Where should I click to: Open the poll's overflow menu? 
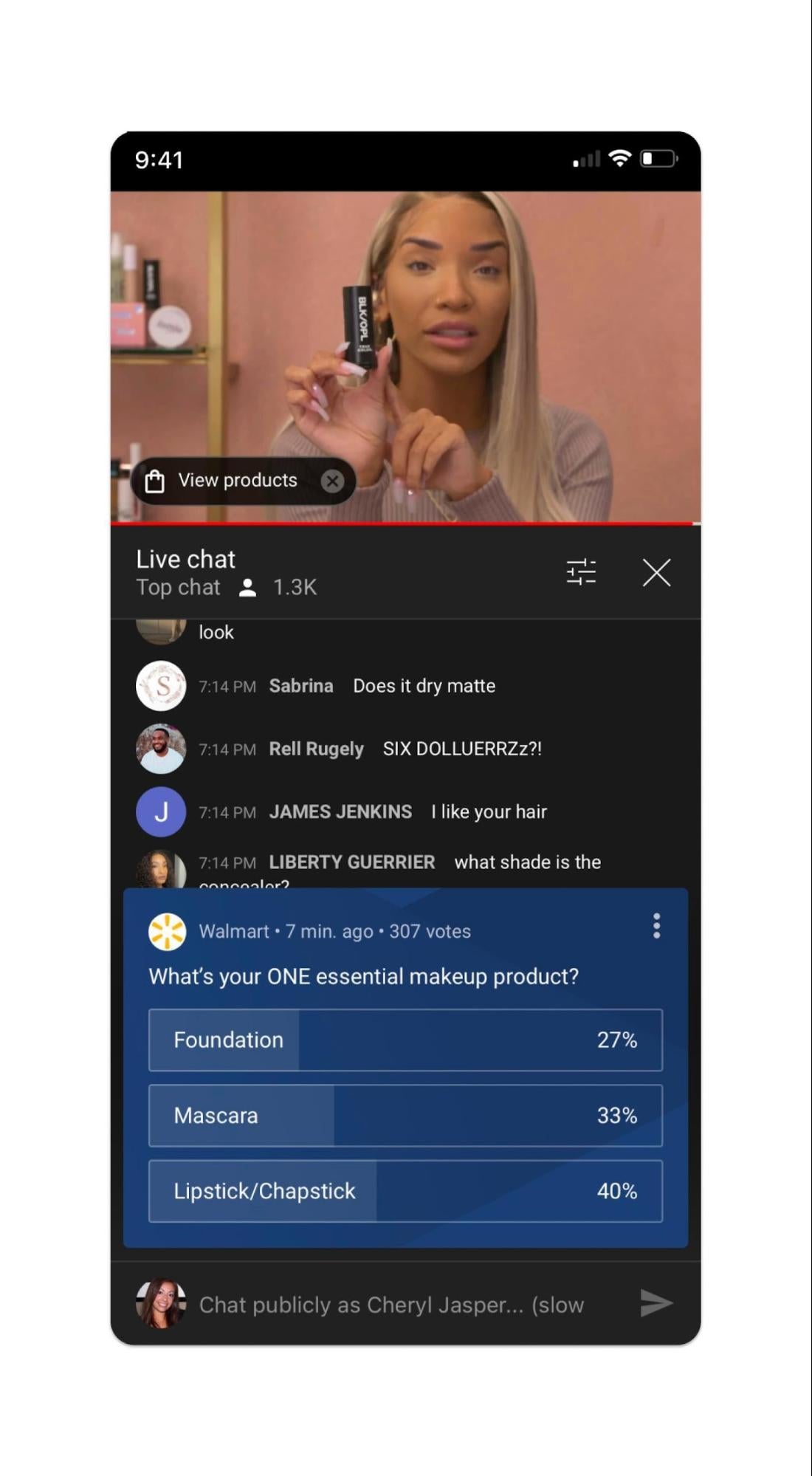coord(656,926)
